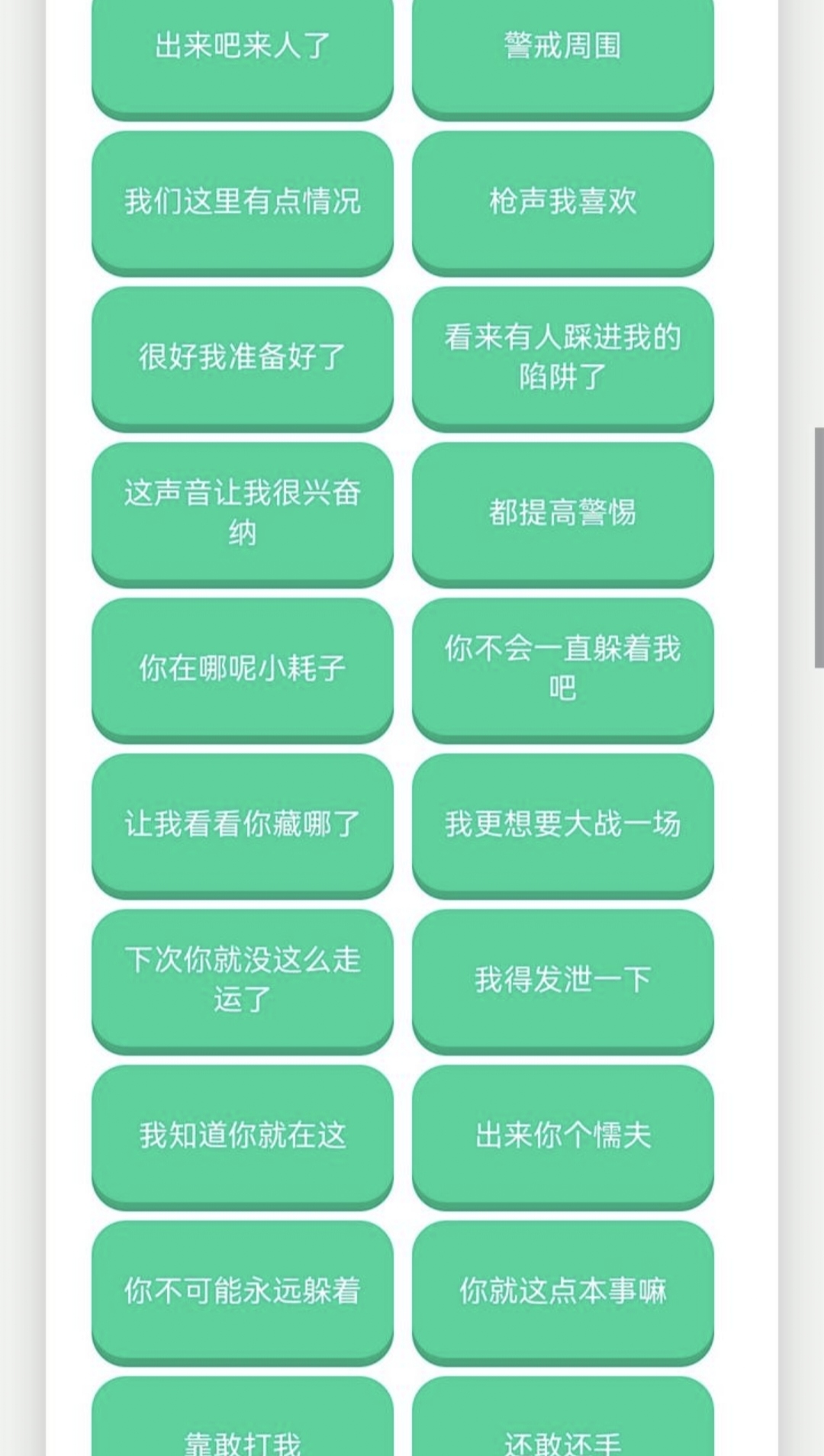Select 还敢还手 button
This screenshot has width=824, height=1456.
pyautogui.click(x=563, y=1427)
